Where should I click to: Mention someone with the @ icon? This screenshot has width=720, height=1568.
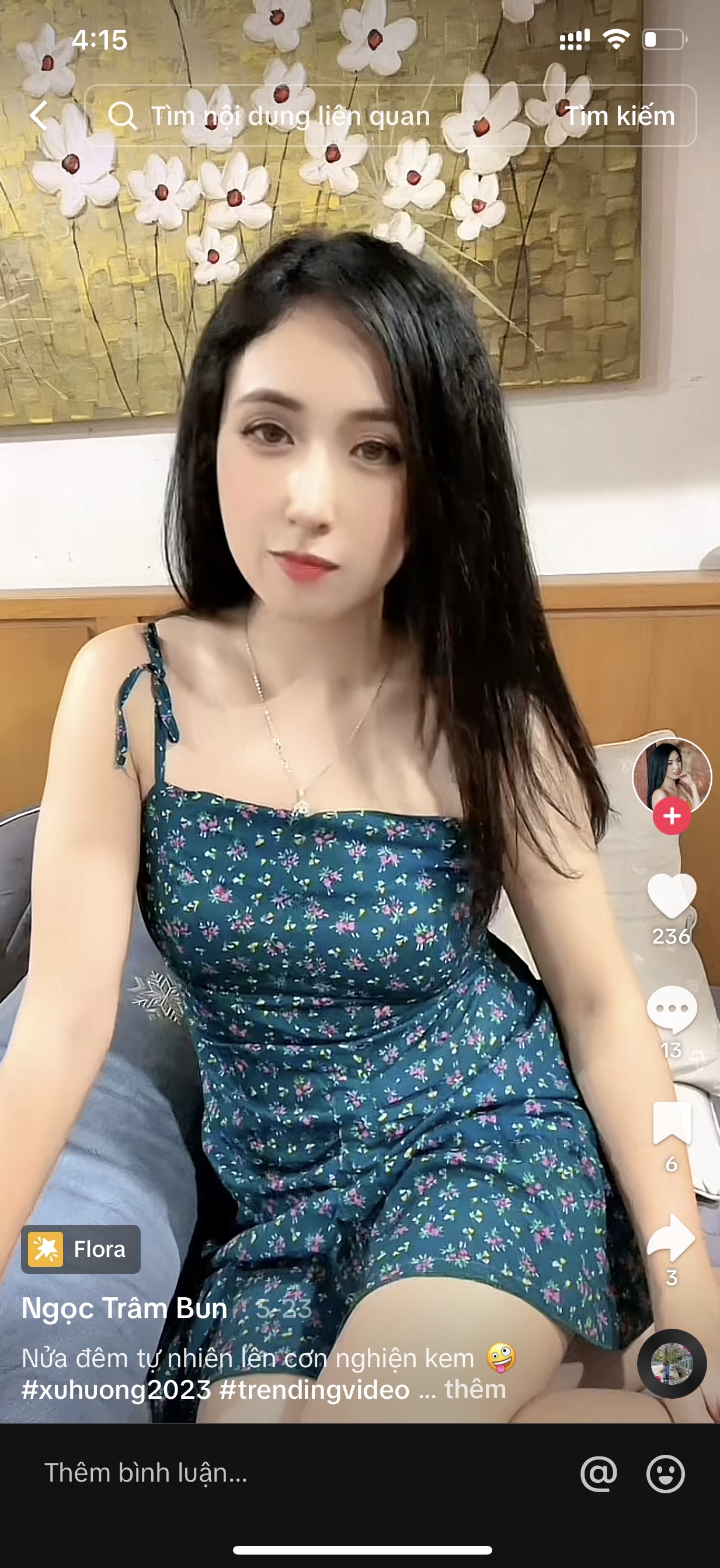(x=599, y=1473)
